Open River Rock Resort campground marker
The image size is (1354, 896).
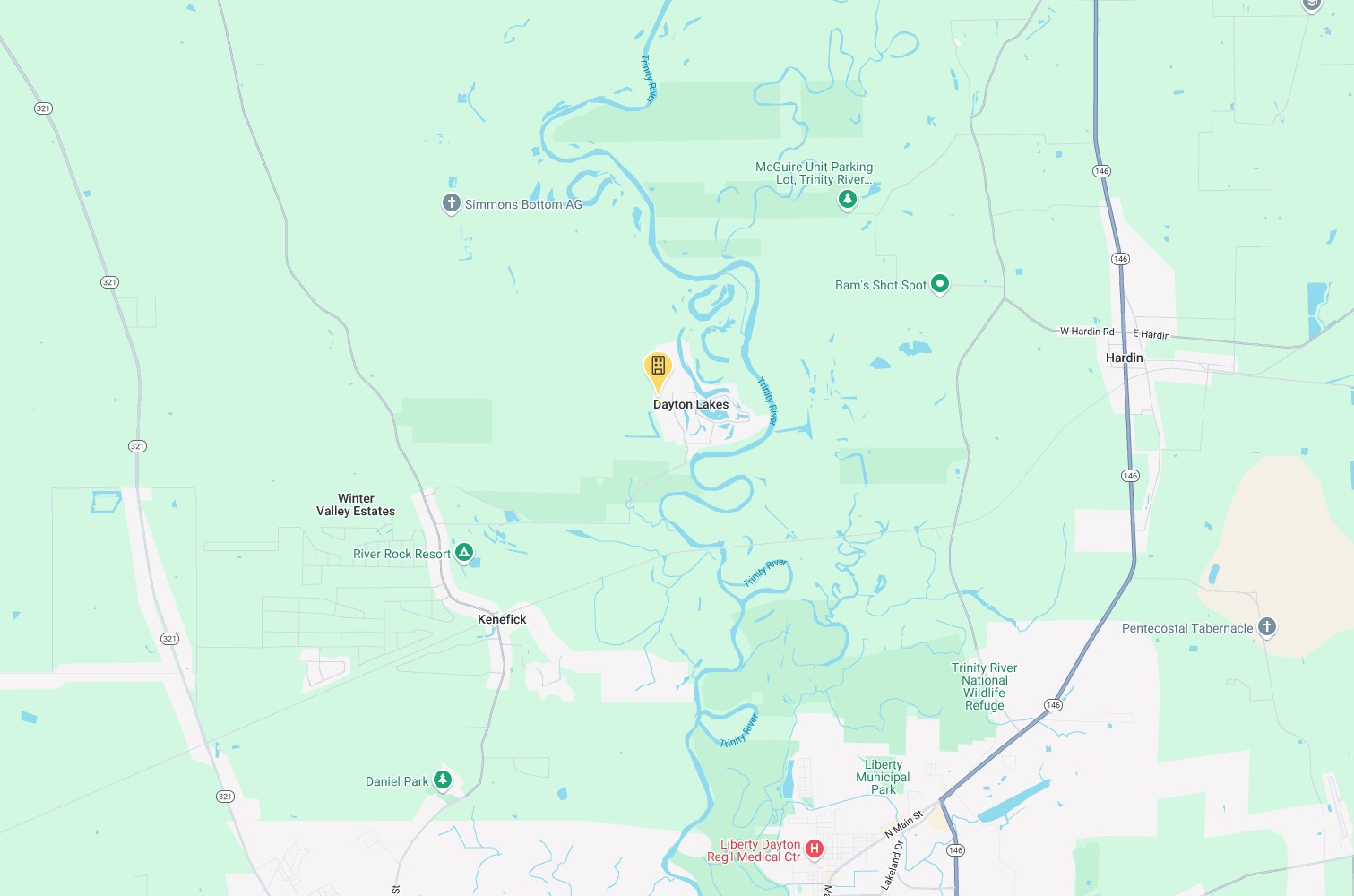tap(464, 552)
